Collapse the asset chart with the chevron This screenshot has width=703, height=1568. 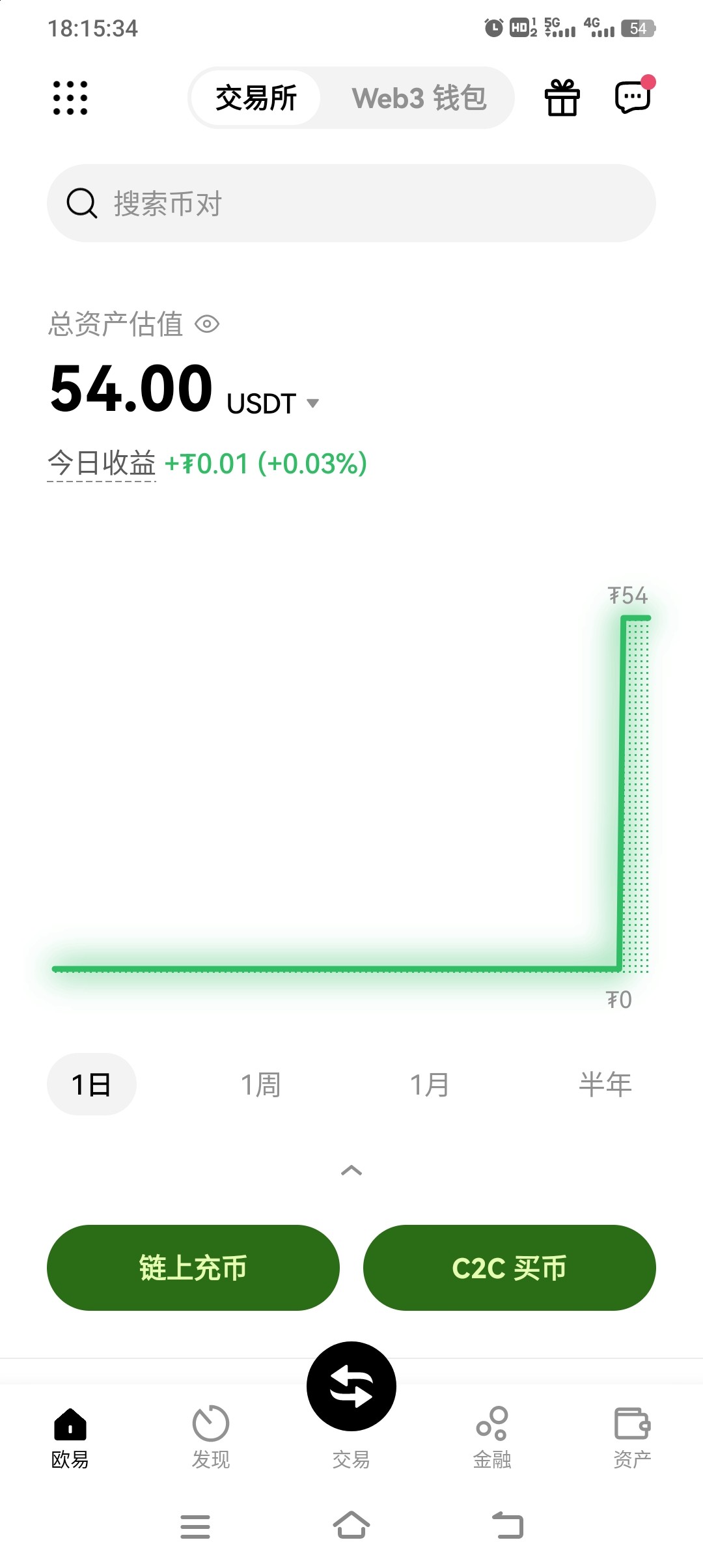[x=351, y=1170]
